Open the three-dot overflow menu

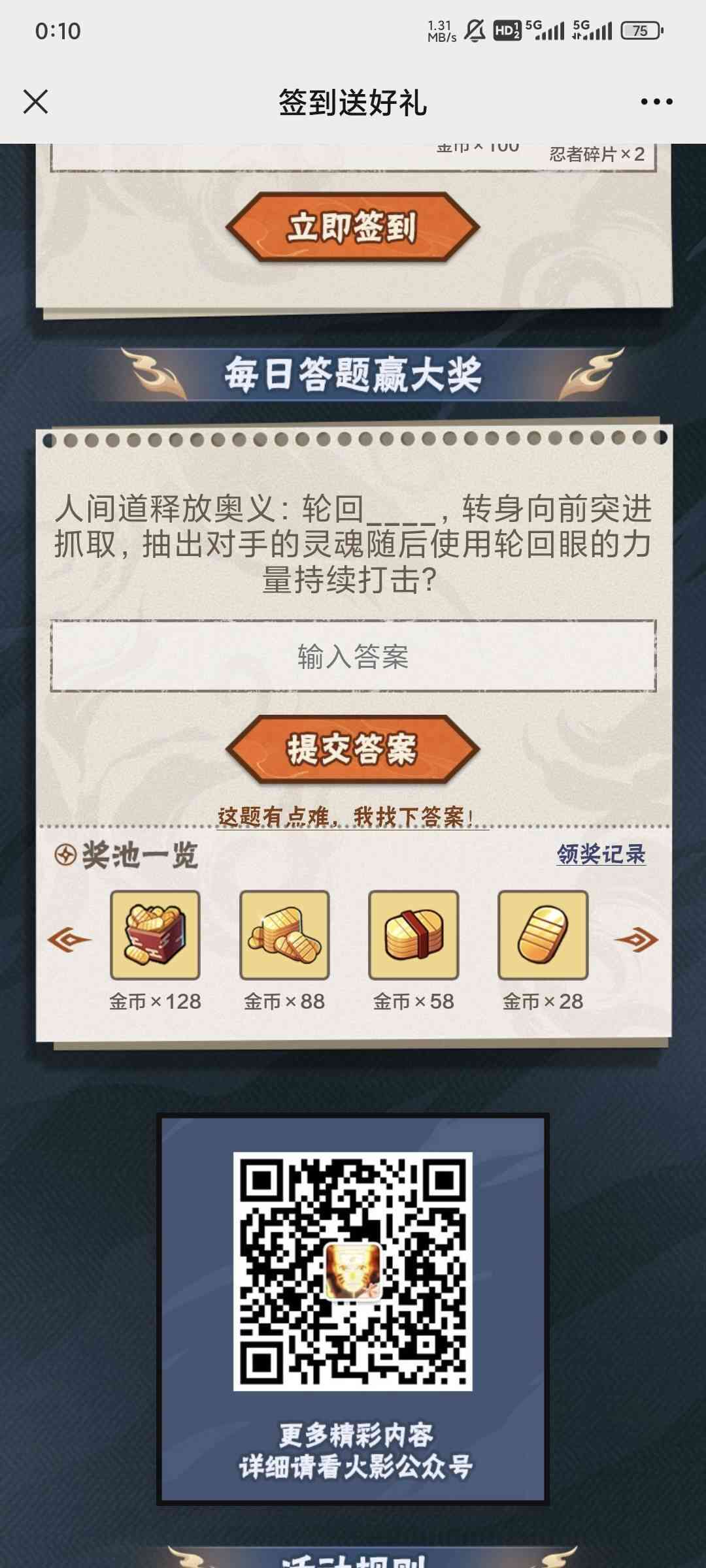(x=656, y=102)
